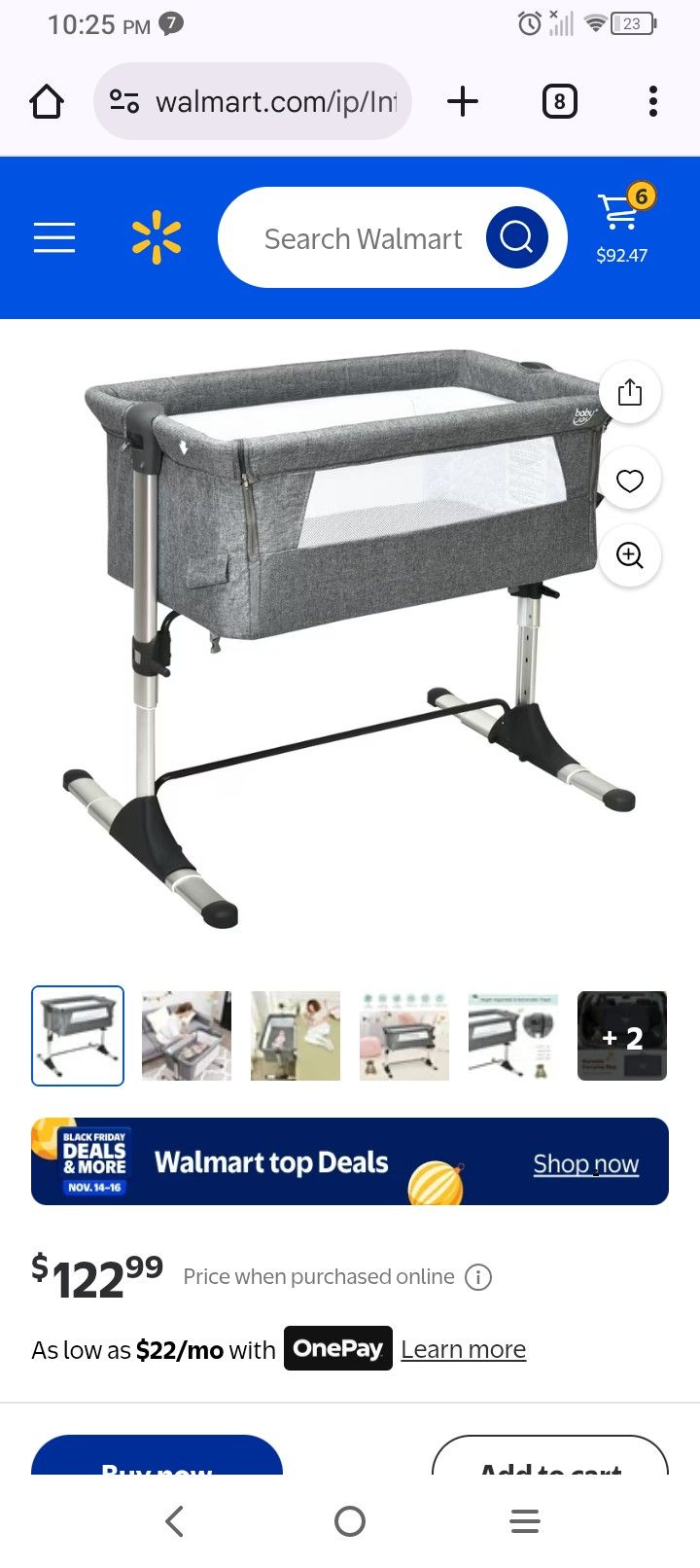
Task: Open the Walmart hamburger menu
Action: tap(54, 237)
